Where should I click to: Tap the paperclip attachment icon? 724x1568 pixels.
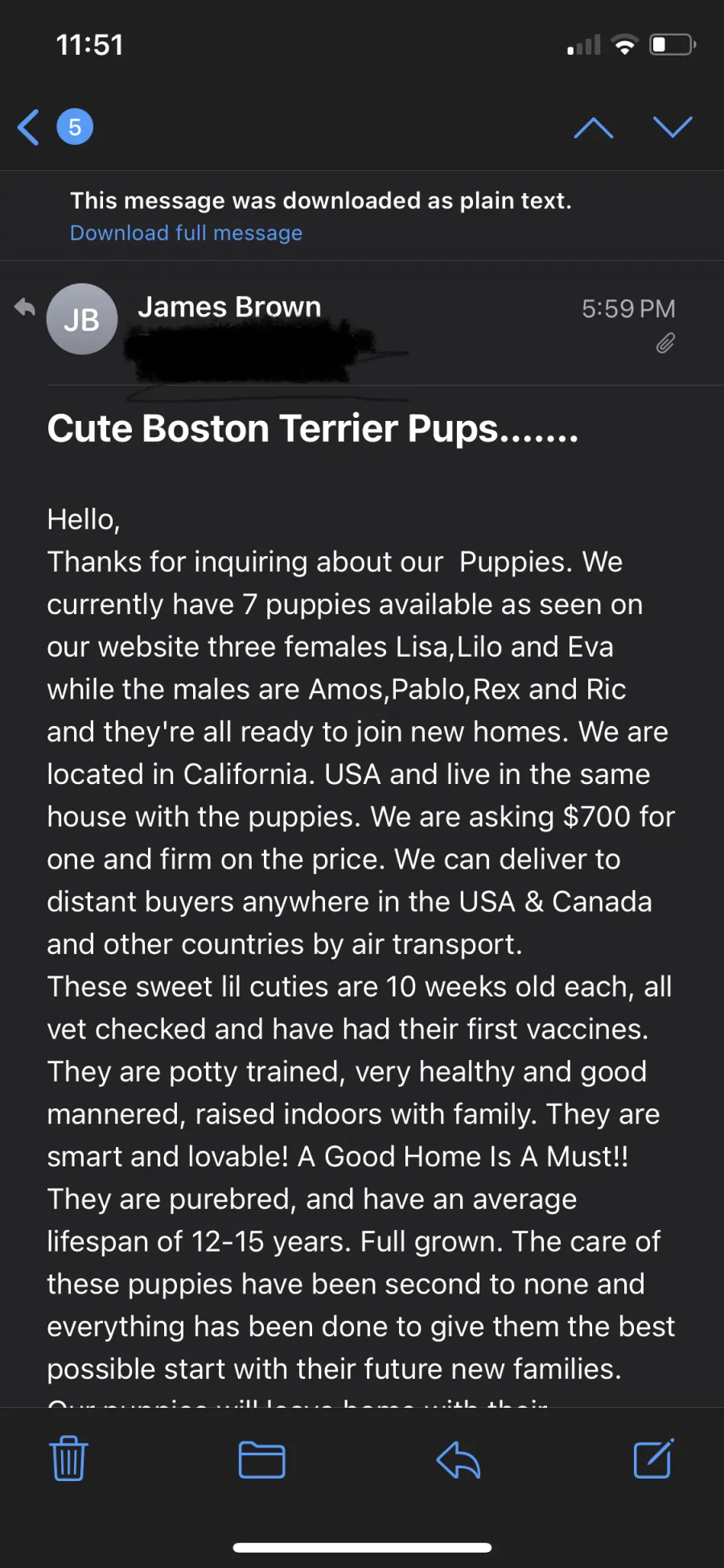pyautogui.click(x=665, y=344)
